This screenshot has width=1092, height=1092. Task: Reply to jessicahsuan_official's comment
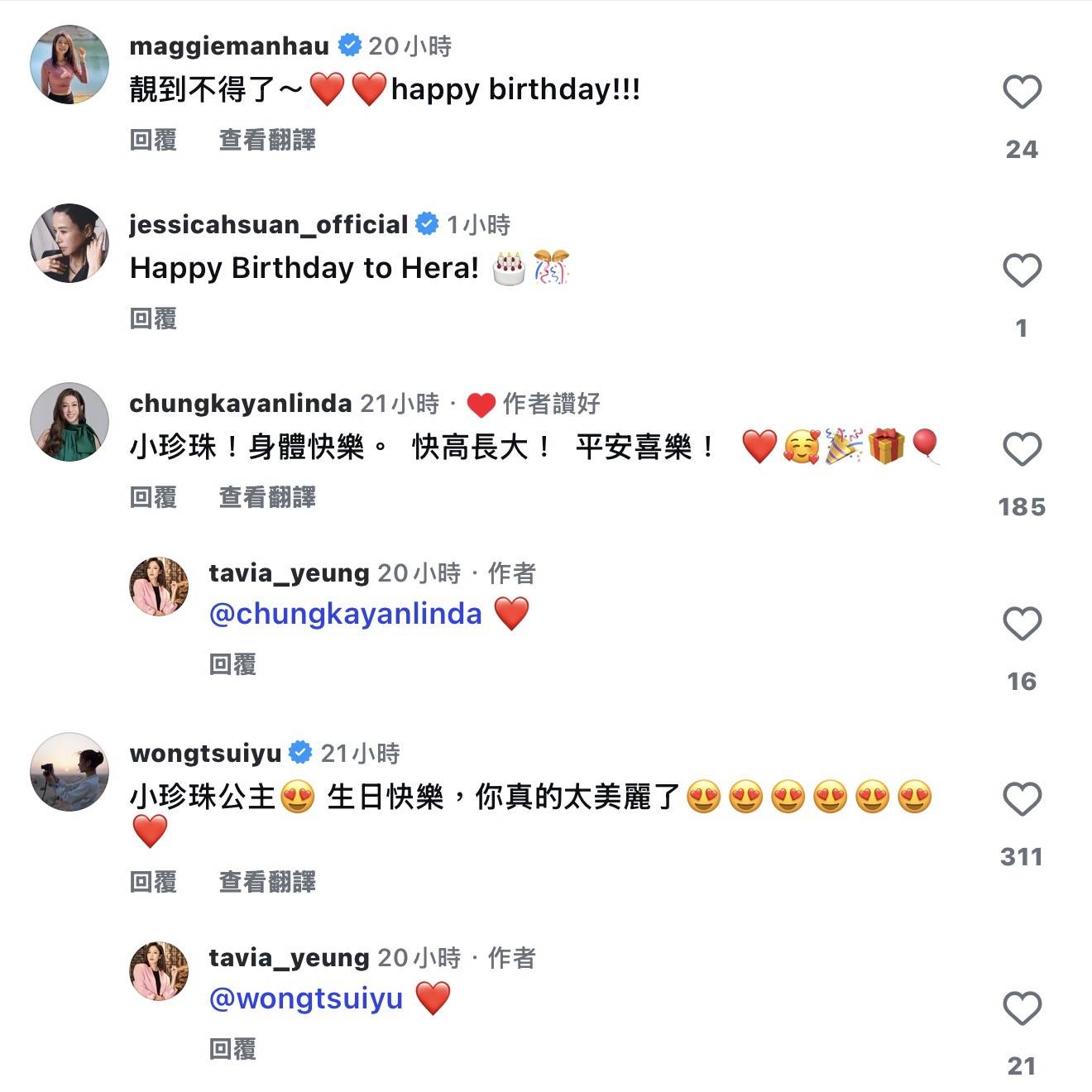153,318
